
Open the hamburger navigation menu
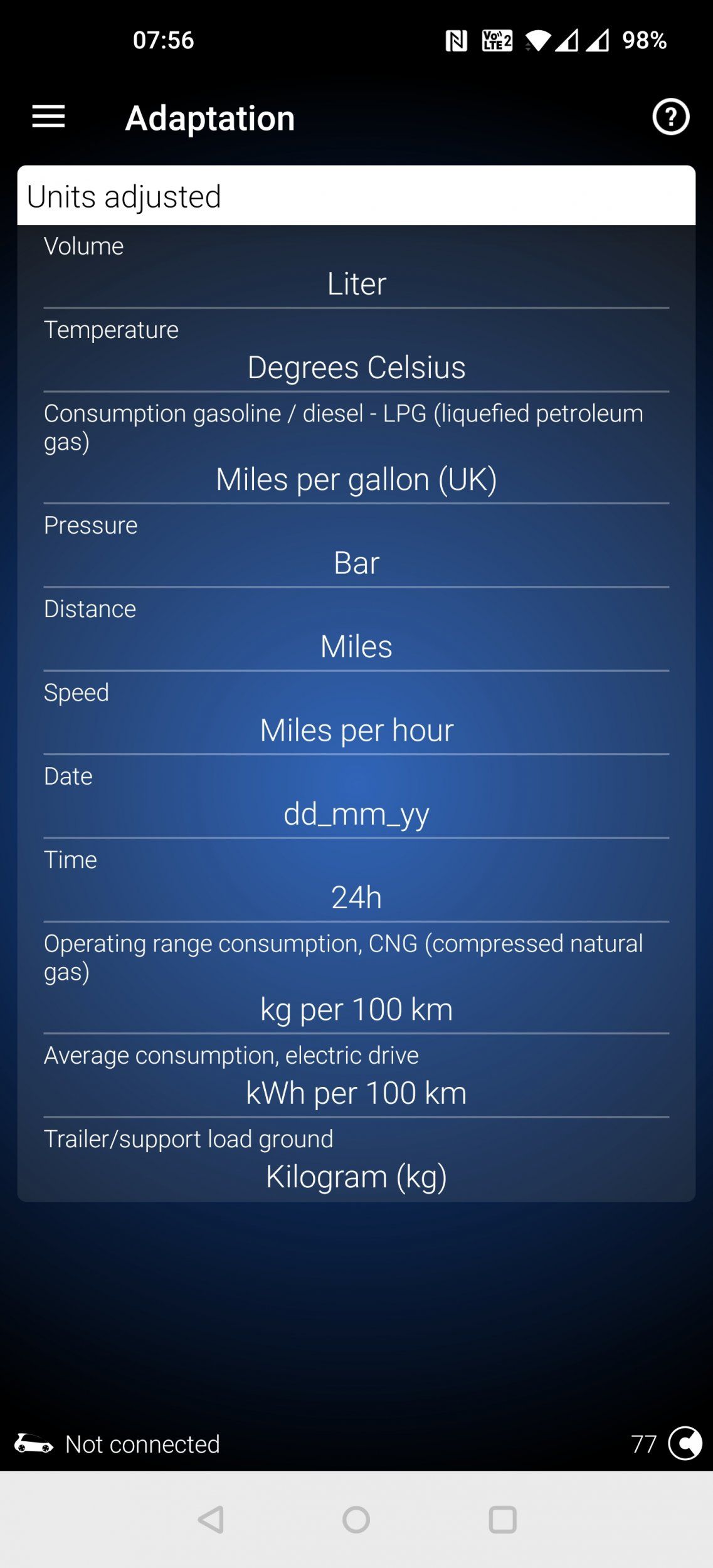pos(48,117)
